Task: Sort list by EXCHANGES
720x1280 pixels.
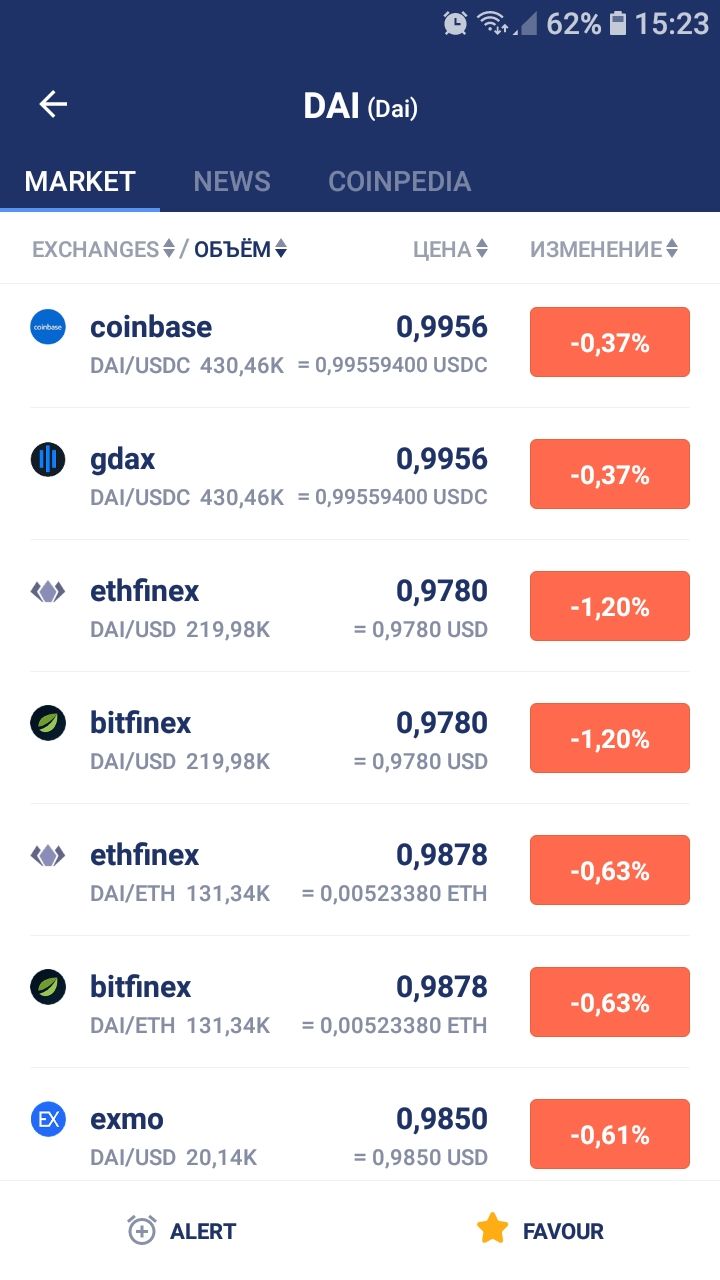Action: pos(104,249)
